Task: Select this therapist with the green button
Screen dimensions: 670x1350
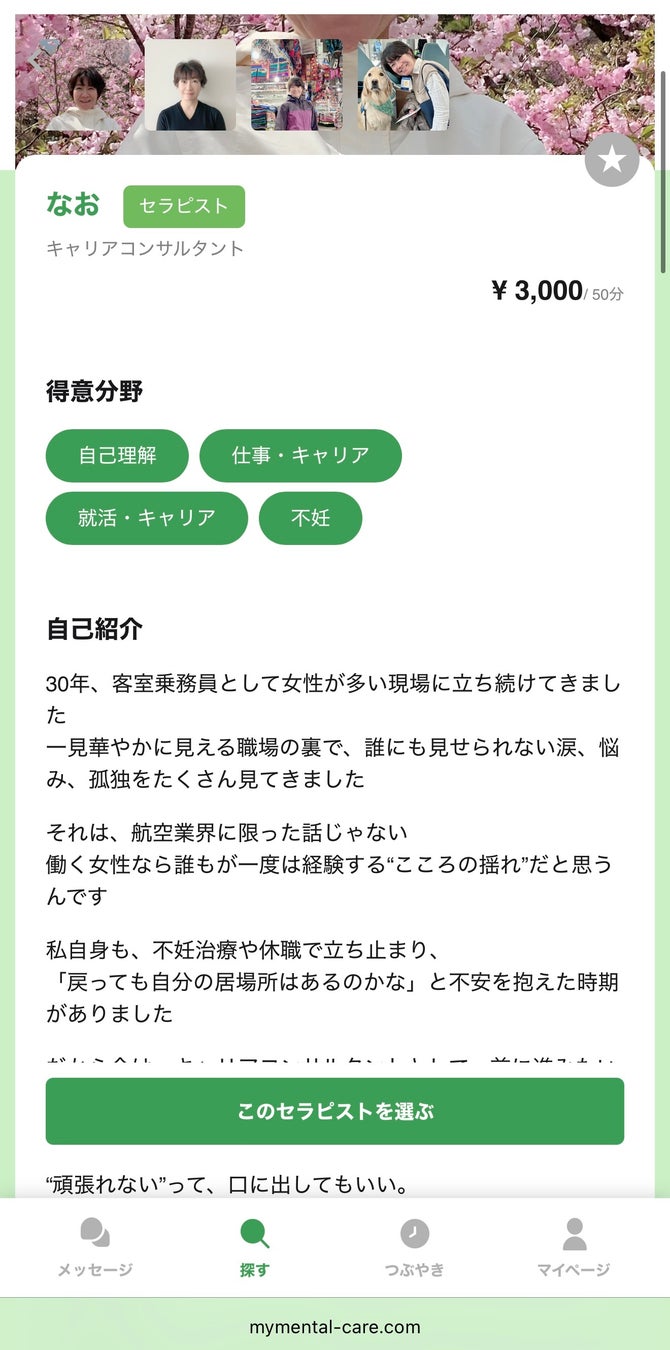Action: (334, 1111)
